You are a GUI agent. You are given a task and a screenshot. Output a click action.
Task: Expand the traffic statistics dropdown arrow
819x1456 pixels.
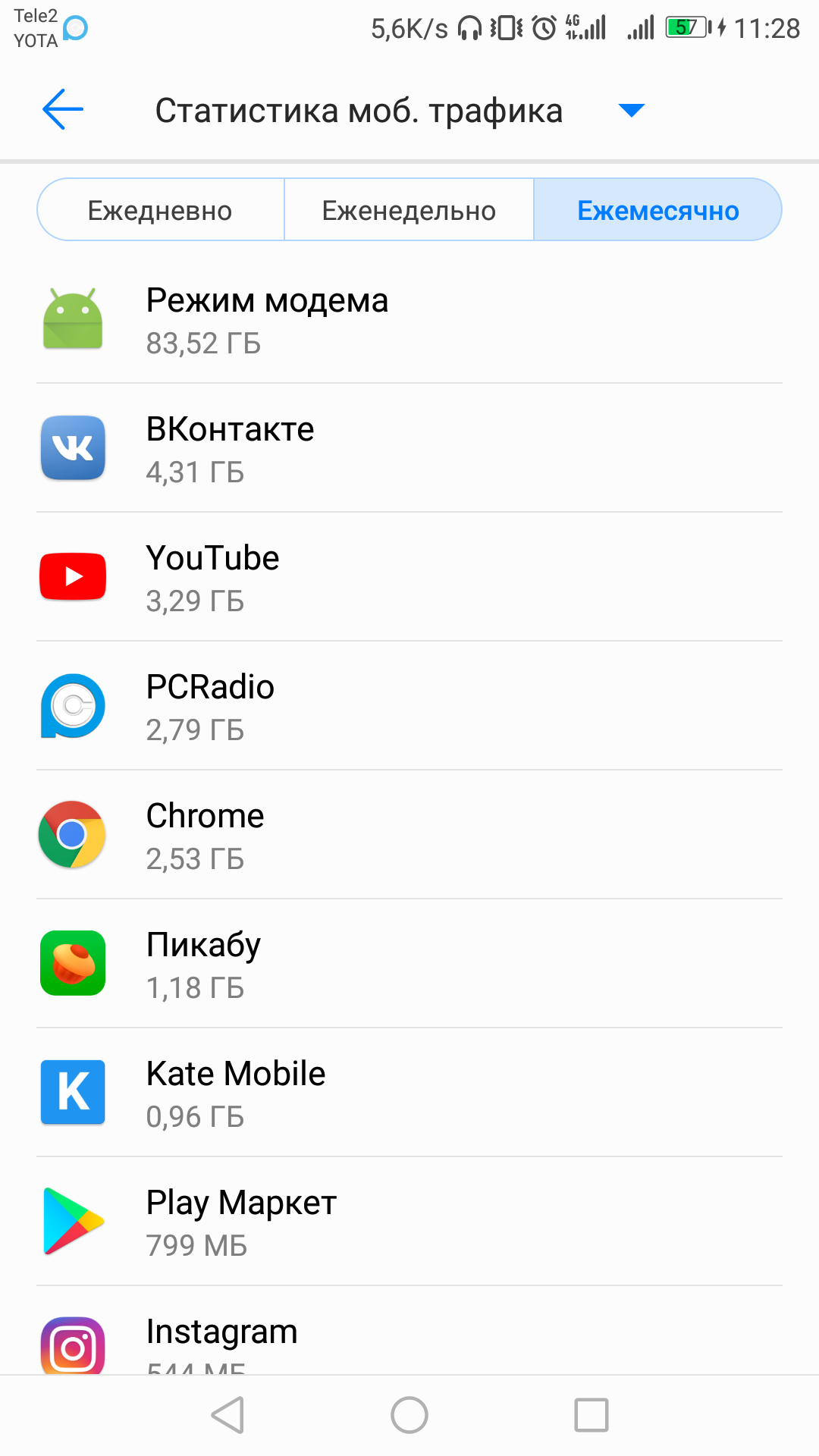(631, 111)
